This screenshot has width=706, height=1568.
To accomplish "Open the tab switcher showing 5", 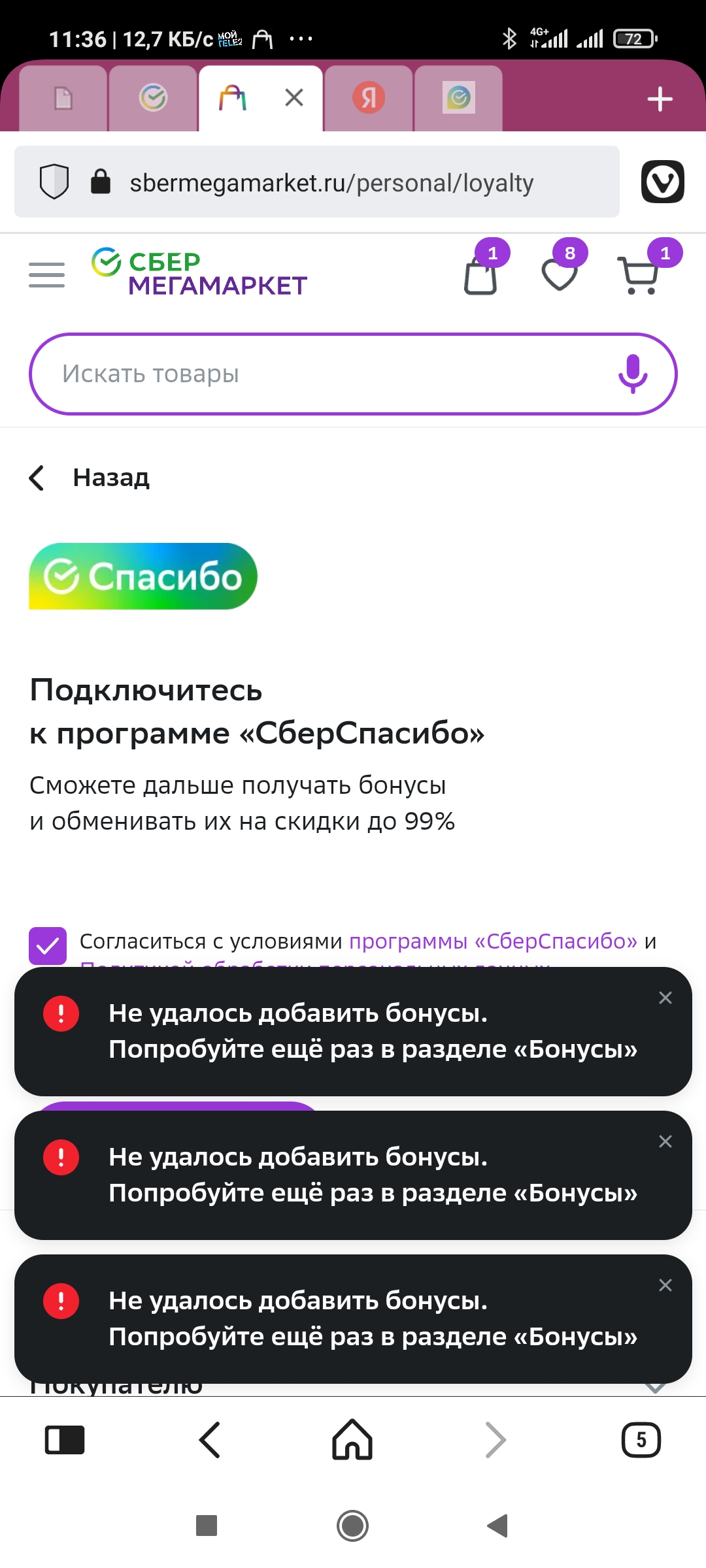I will [x=641, y=1439].
